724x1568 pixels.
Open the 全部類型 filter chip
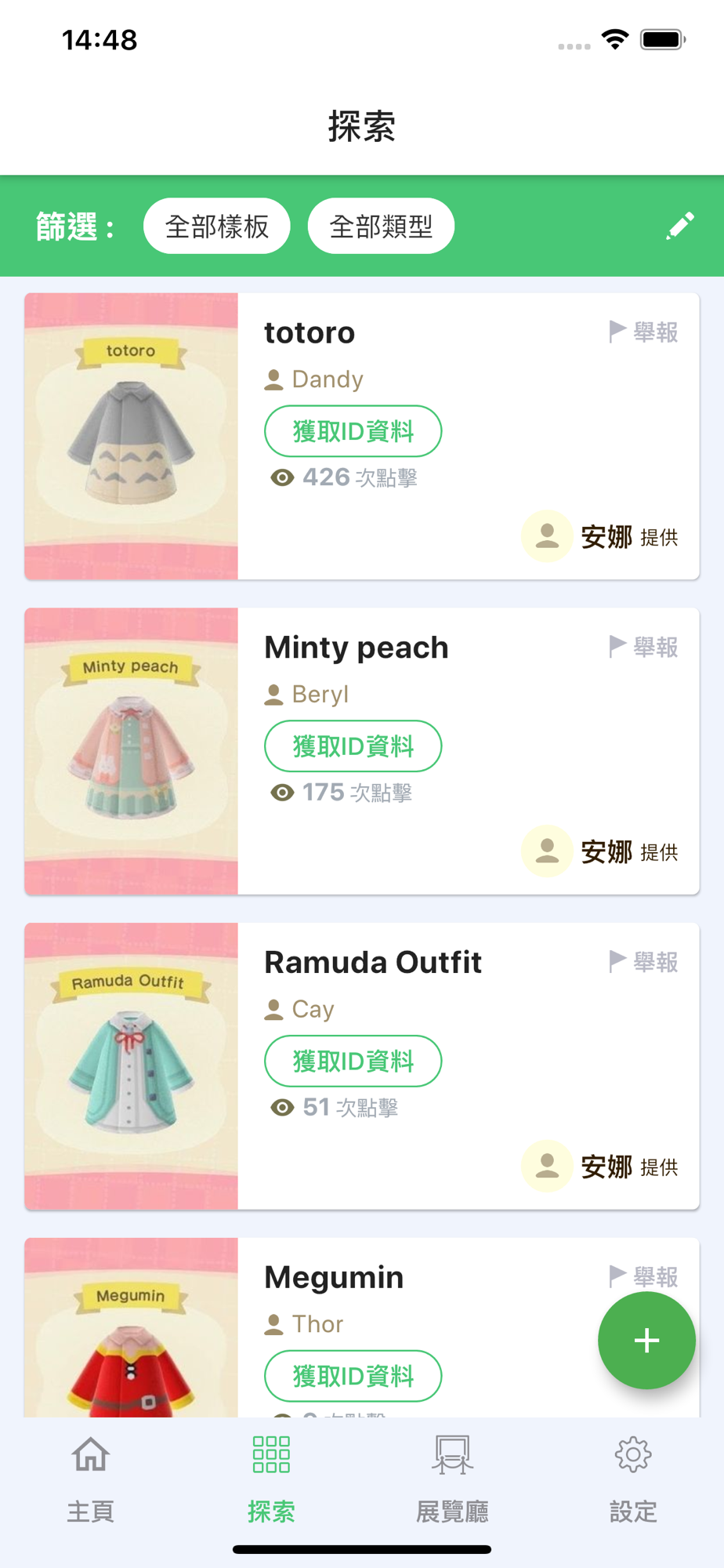pos(381,227)
